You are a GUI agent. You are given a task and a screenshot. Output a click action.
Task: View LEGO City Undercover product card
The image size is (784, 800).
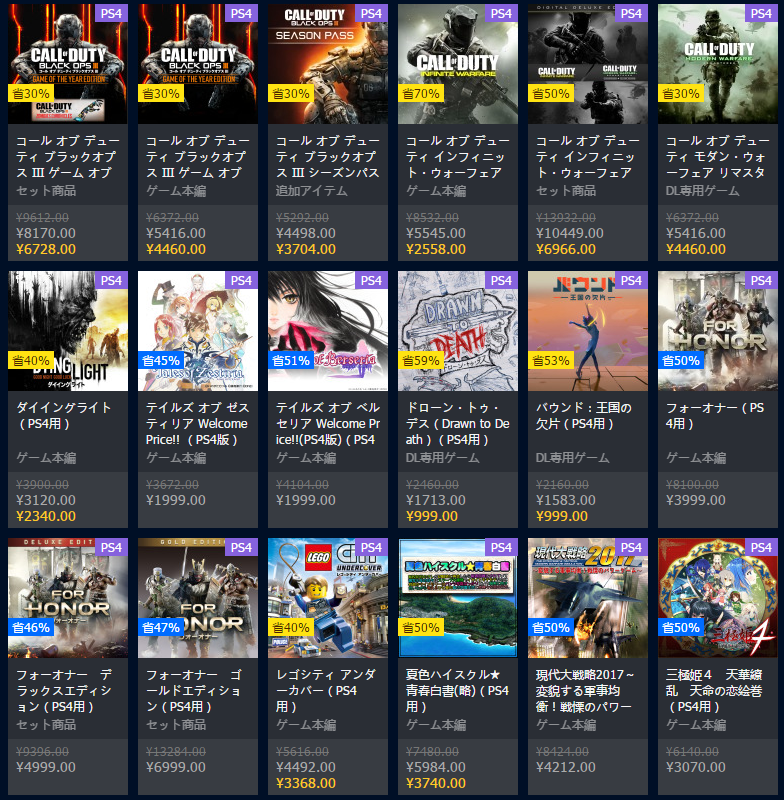327,597
